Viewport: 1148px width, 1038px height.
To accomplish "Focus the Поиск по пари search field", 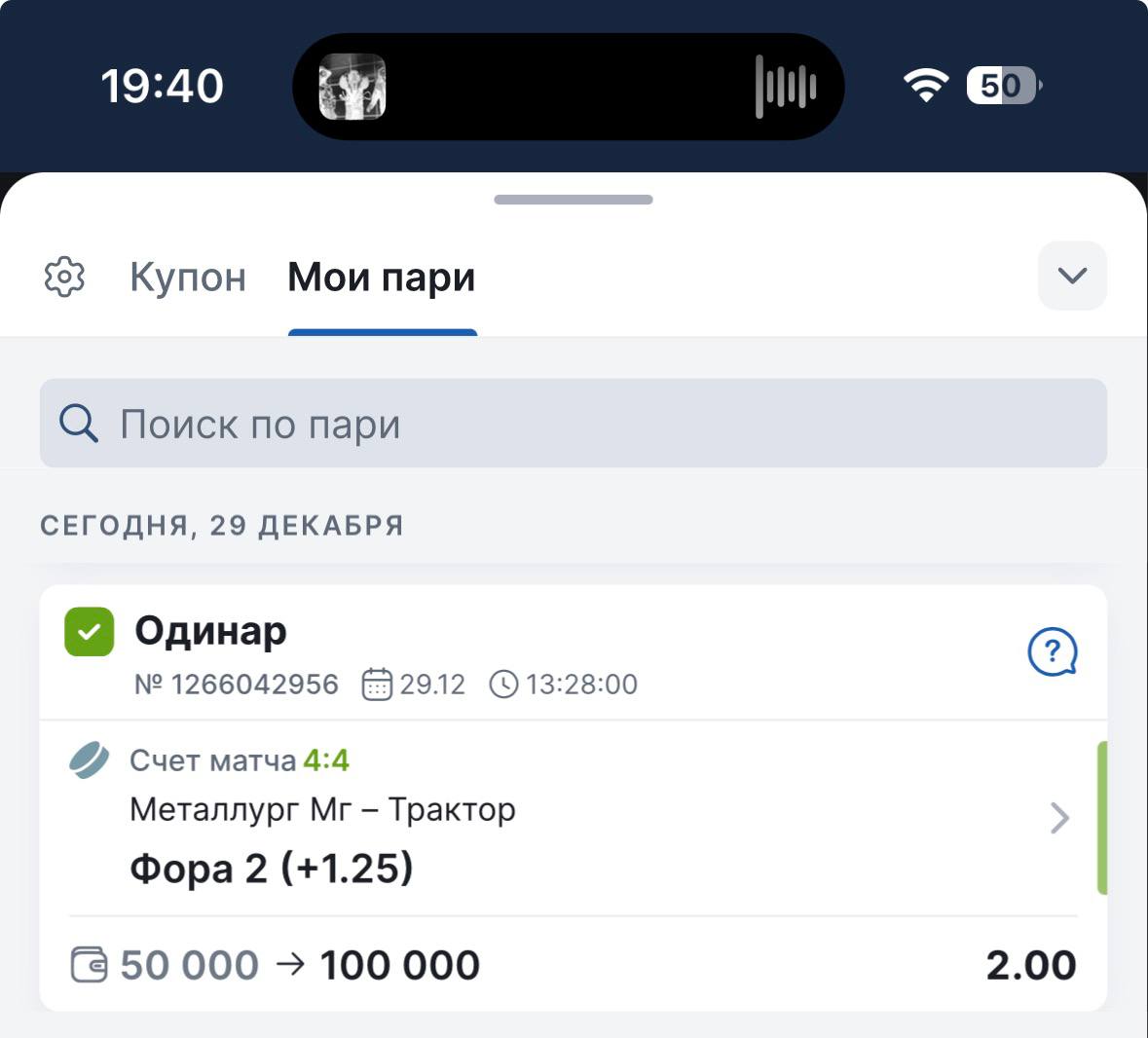I will [x=573, y=424].
